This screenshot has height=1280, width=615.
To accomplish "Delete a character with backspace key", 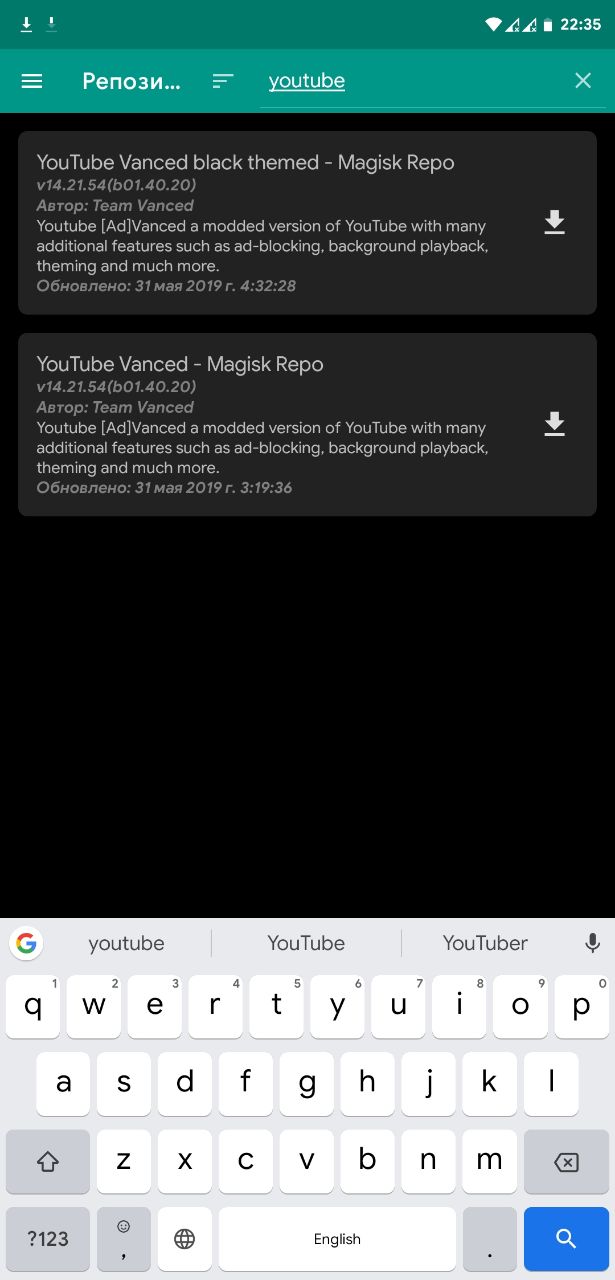I will tap(566, 1162).
